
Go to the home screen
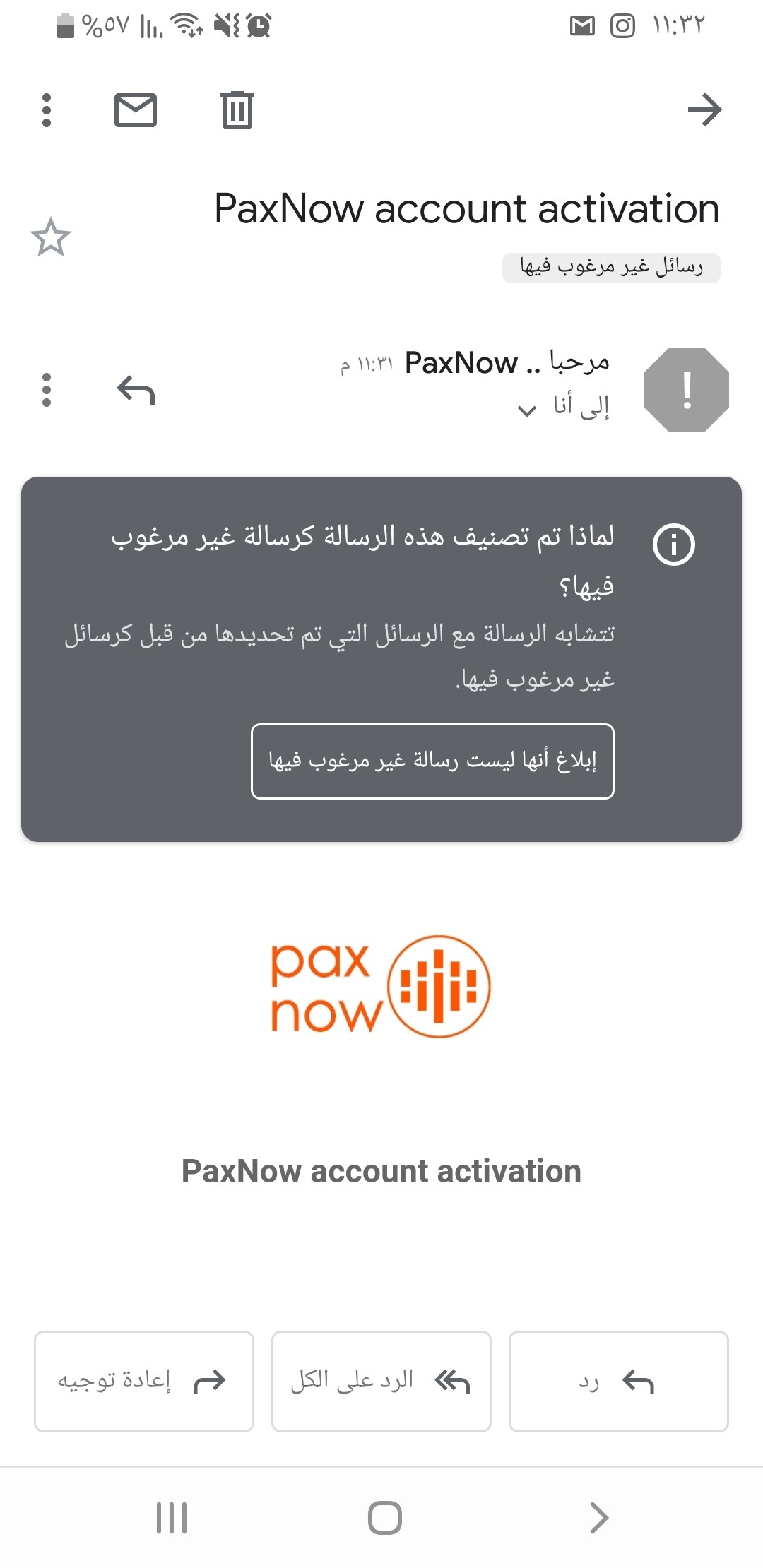385,1517
